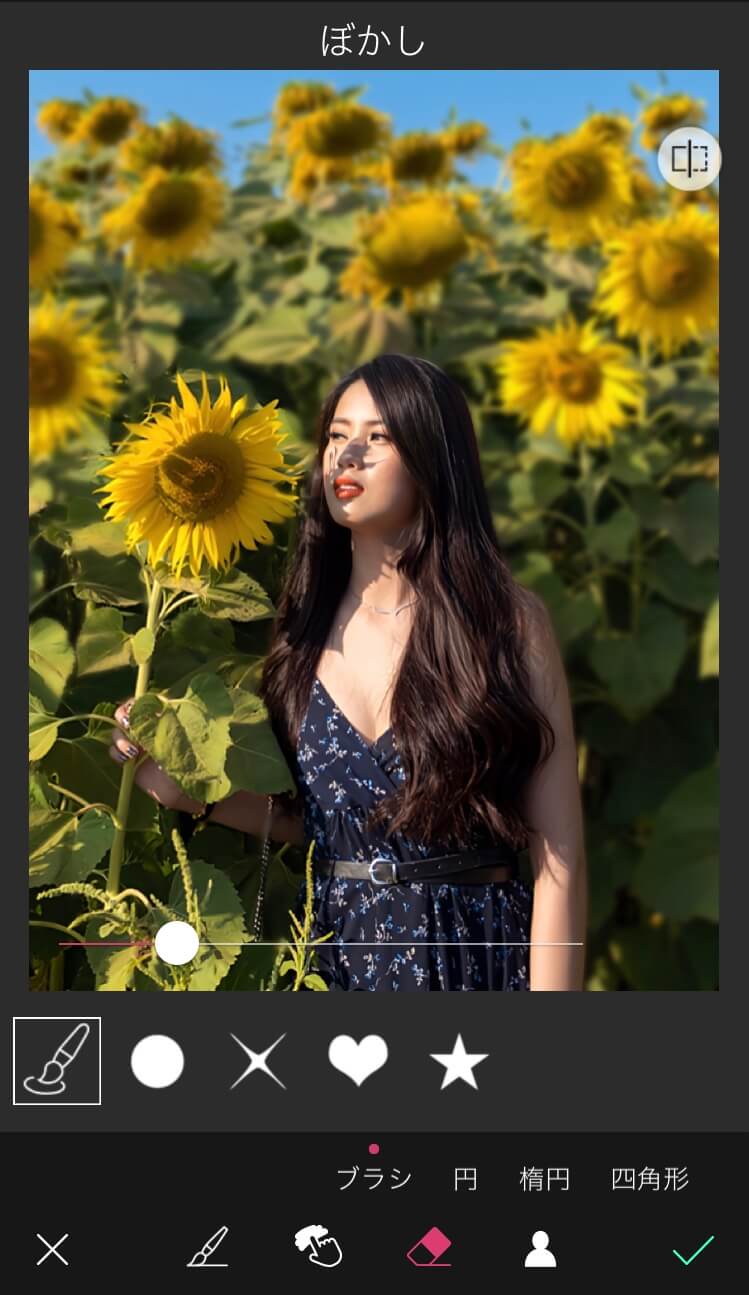Tap the before/after compare icon
Screen dimensions: 749x1295
689,158
